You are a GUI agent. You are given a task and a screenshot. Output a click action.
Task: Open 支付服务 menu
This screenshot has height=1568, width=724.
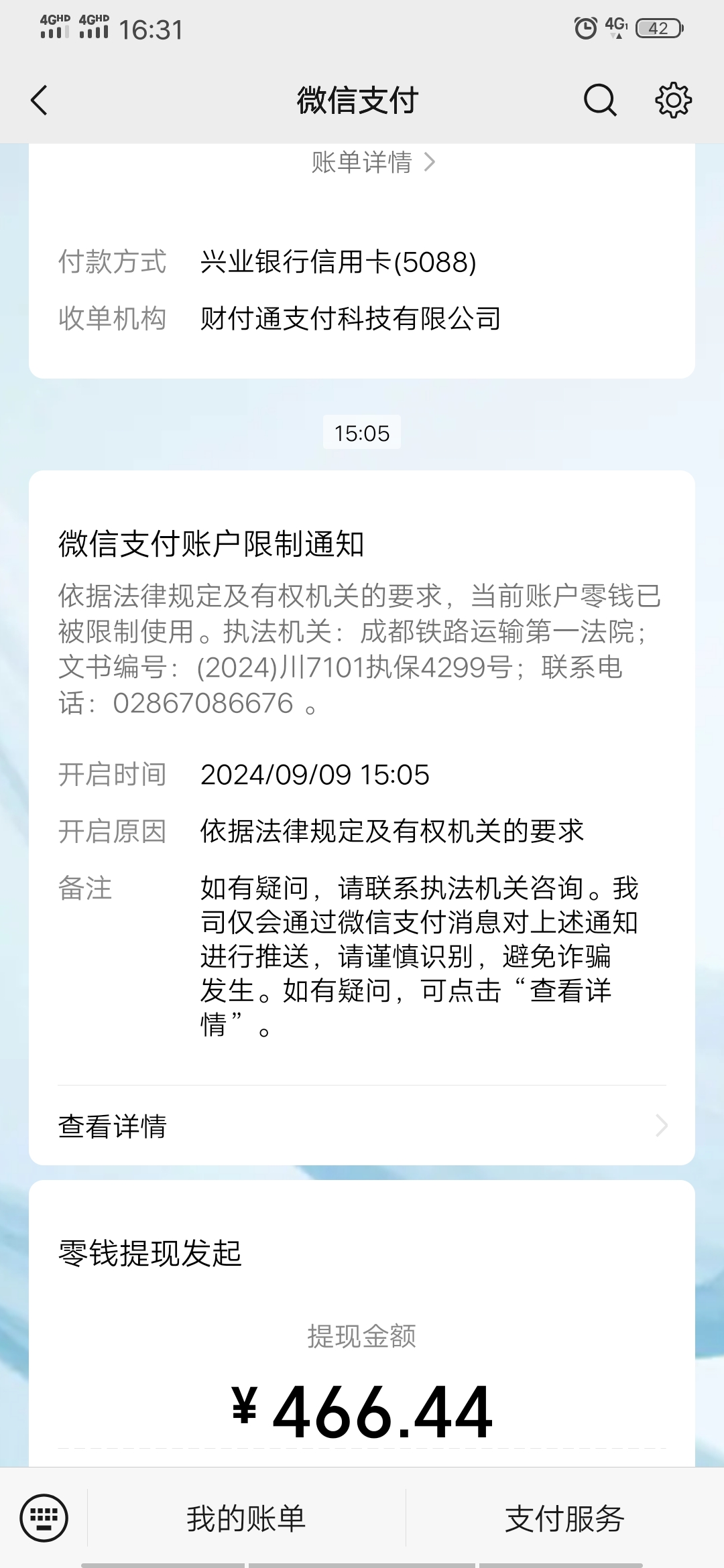[564, 1518]
